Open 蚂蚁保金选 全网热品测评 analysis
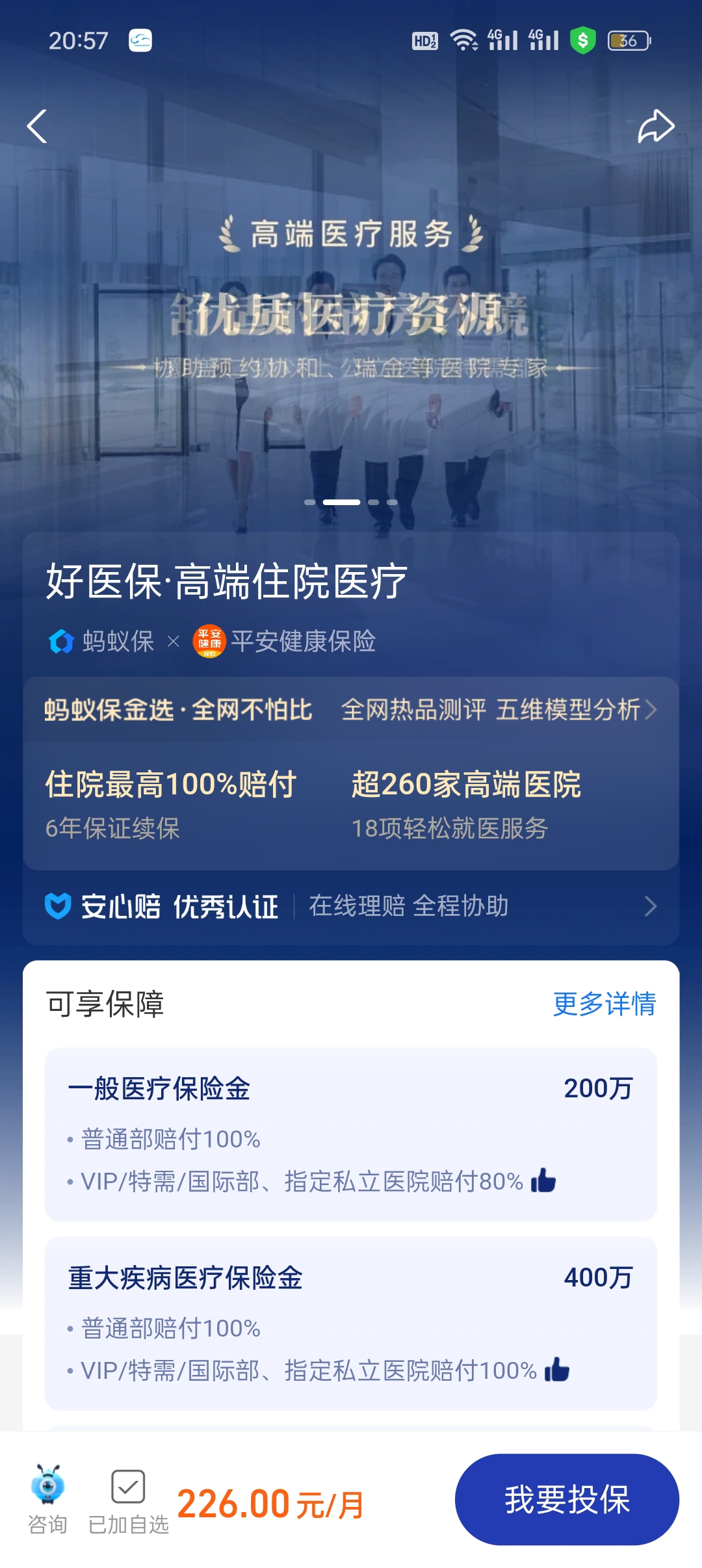The width and height of the screenshot is (702, 1568). coord(351,709)
